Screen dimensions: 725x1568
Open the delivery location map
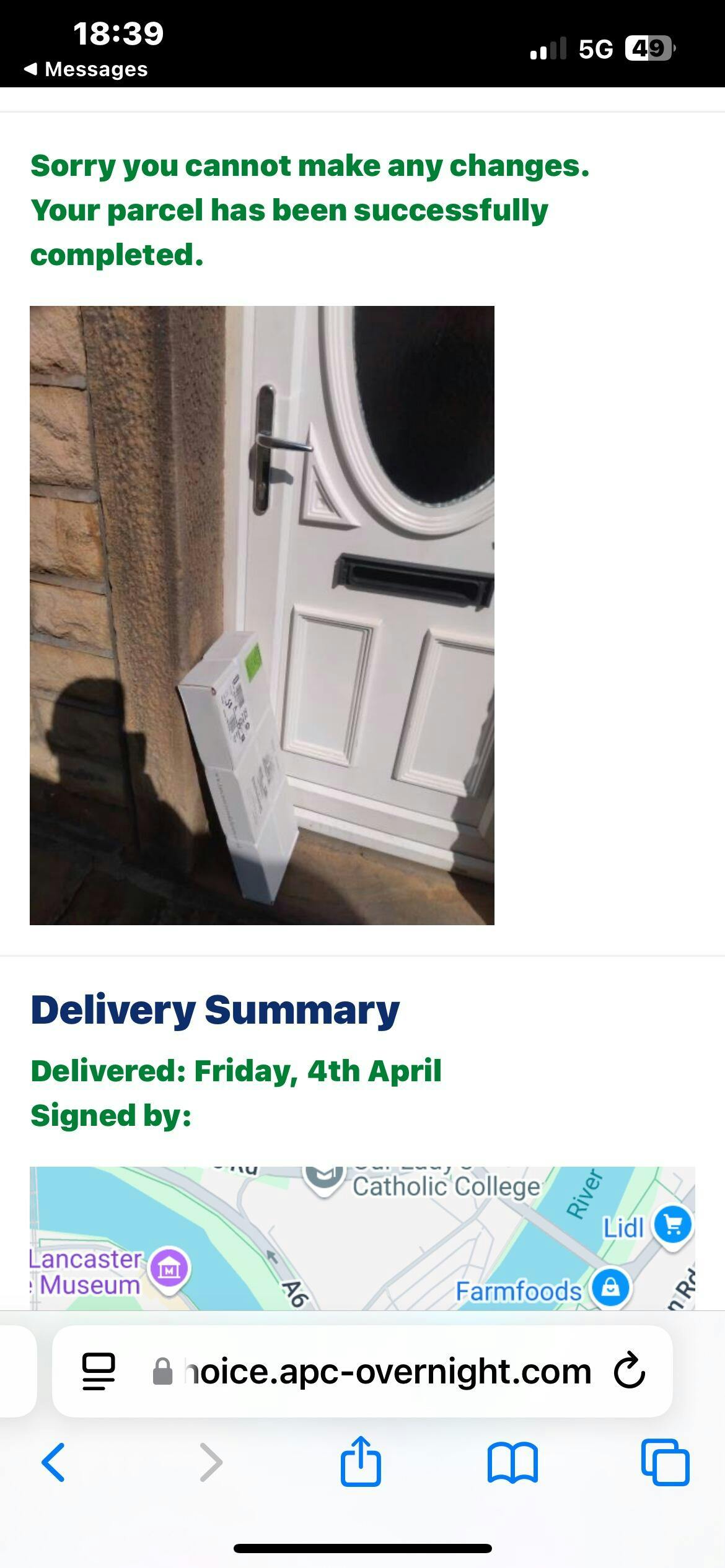[362, 1238]
